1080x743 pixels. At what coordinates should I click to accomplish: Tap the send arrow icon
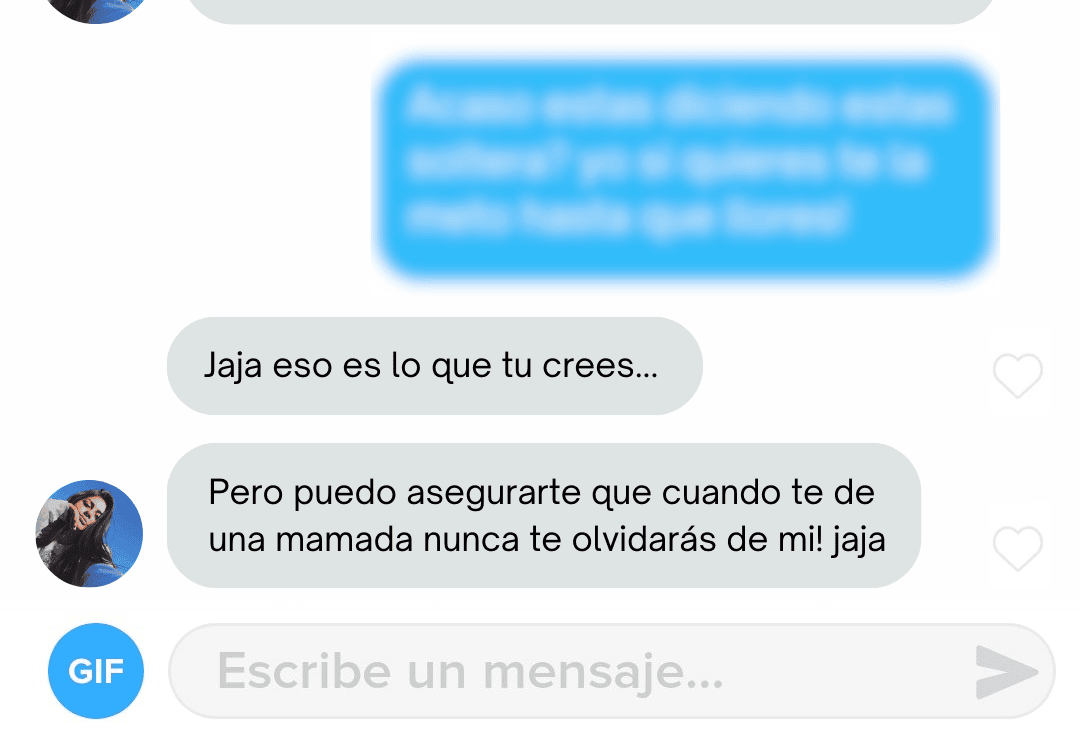[x=1006, y=671]
